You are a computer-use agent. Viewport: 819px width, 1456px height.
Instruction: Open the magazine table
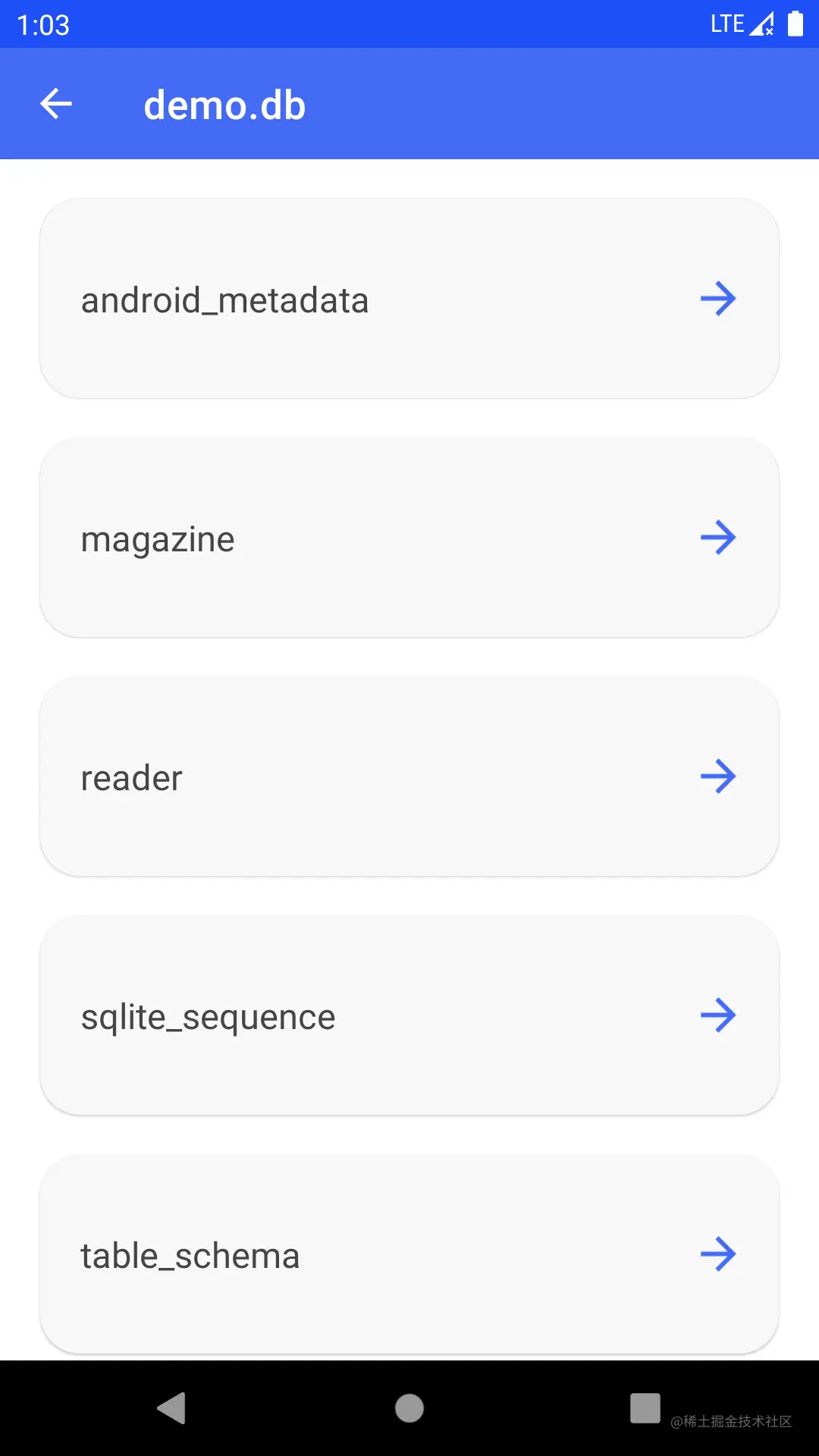[x=409, y=538]
